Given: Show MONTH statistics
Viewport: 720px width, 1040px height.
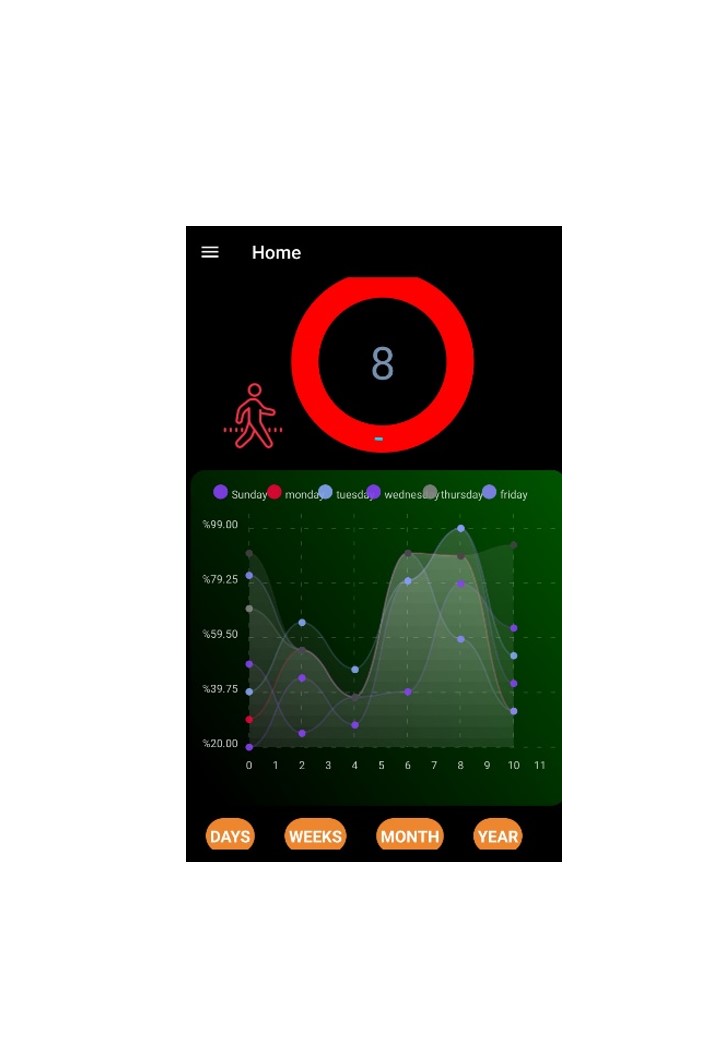Looking at the screenshot, I should click(410, 836).
